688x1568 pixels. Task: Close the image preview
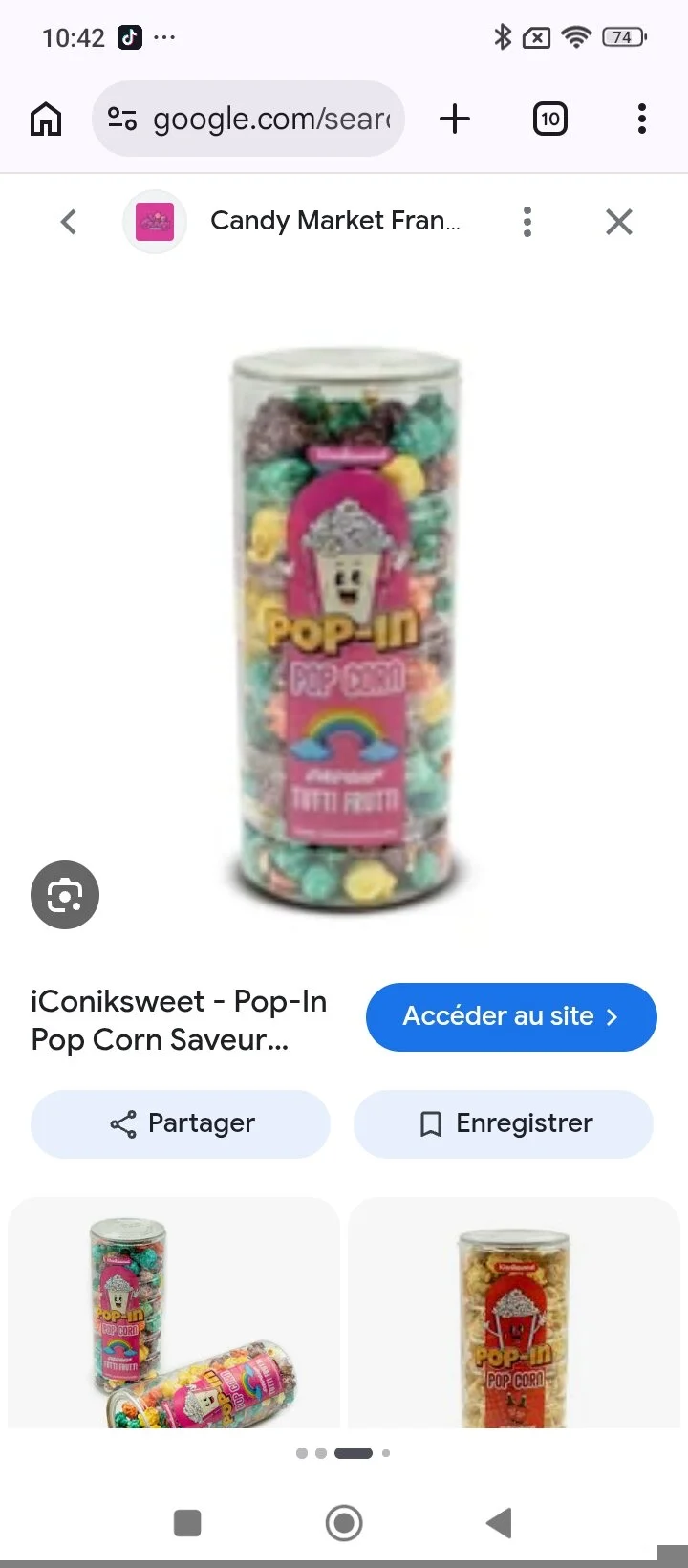point(619,222)
